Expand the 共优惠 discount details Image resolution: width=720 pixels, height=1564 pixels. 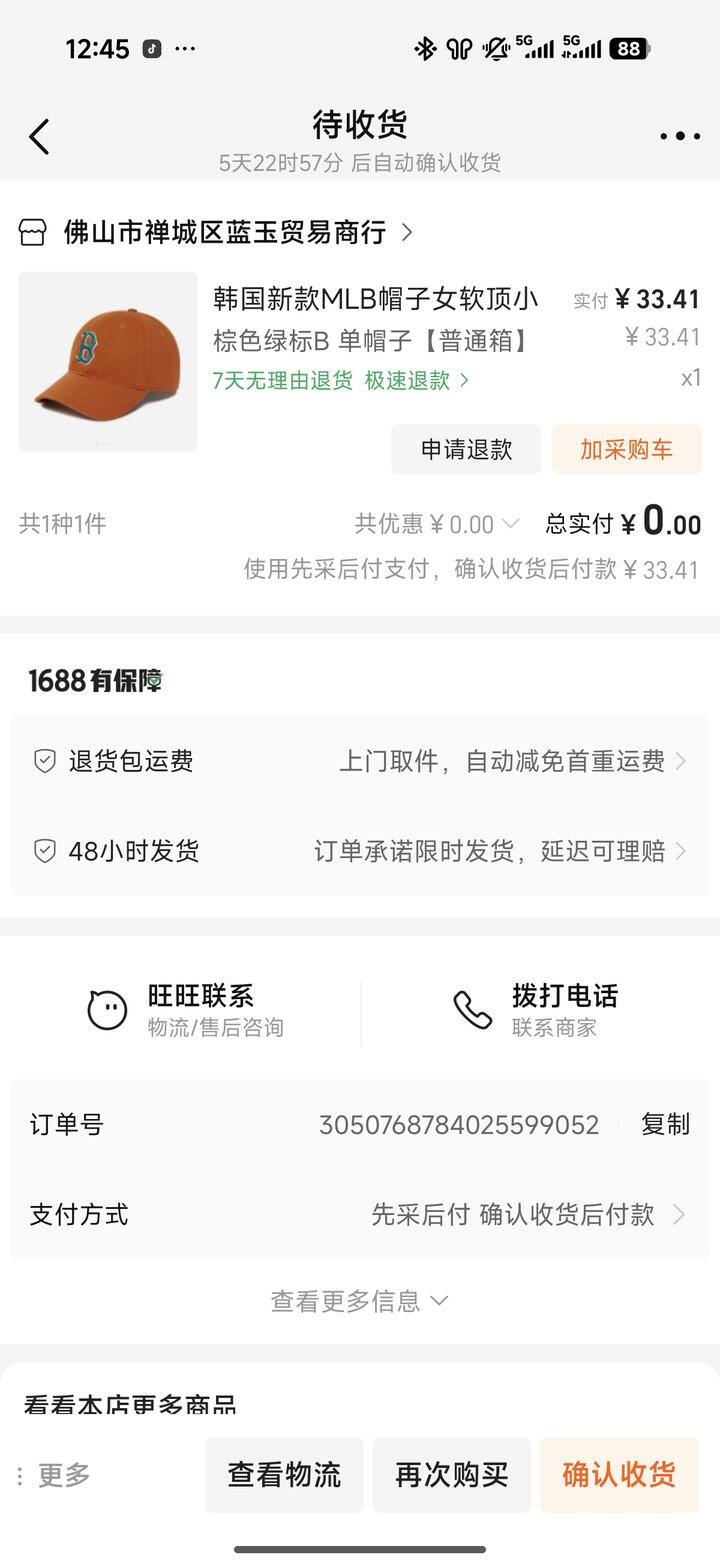coord(437,524)
